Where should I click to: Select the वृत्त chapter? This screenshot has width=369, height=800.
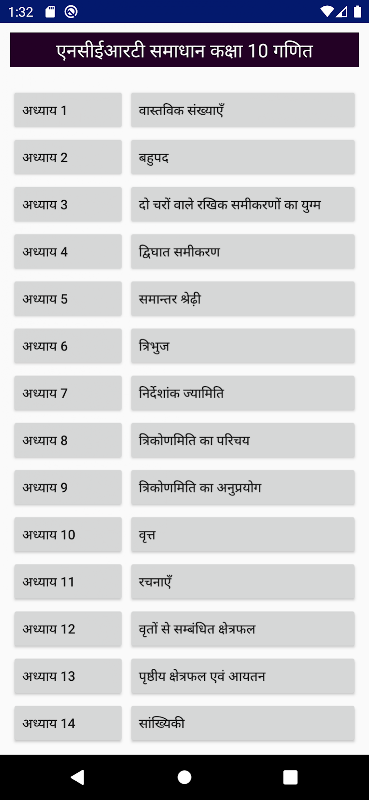point(242,535)
